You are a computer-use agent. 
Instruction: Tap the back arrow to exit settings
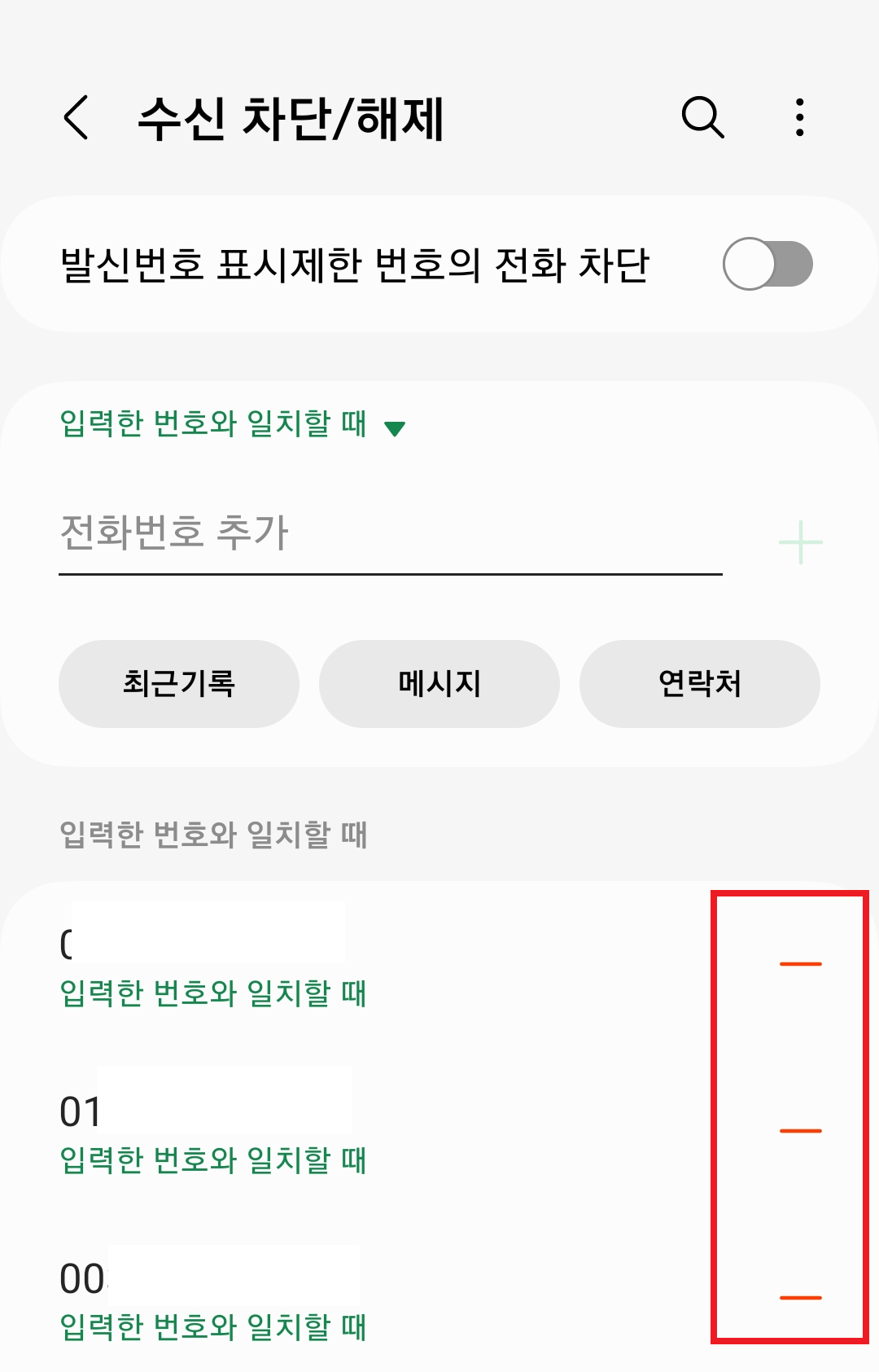point(75,118)
